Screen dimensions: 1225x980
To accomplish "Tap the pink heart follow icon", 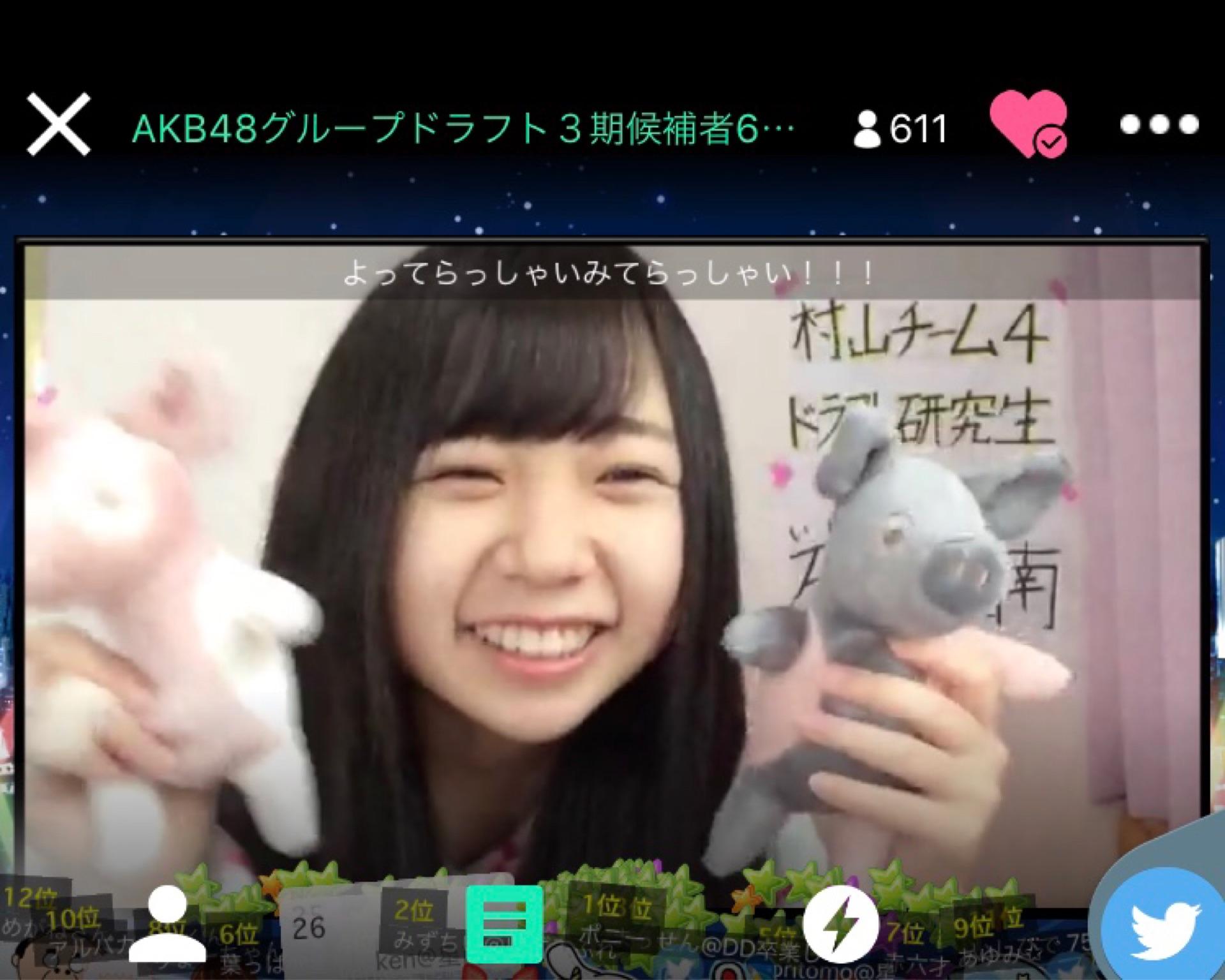I will (x=1027, y=122).
